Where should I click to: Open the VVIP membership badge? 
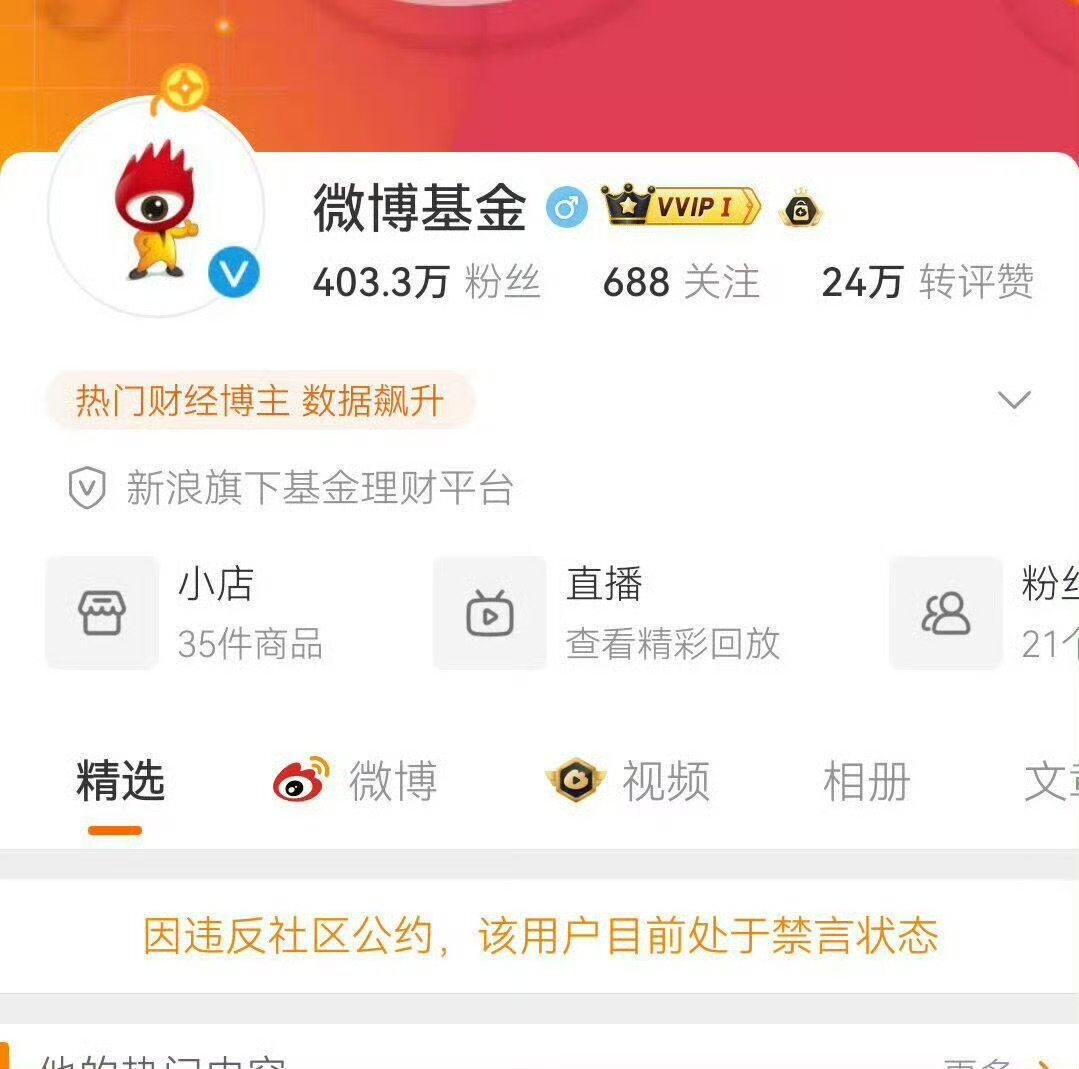(681, 207)
